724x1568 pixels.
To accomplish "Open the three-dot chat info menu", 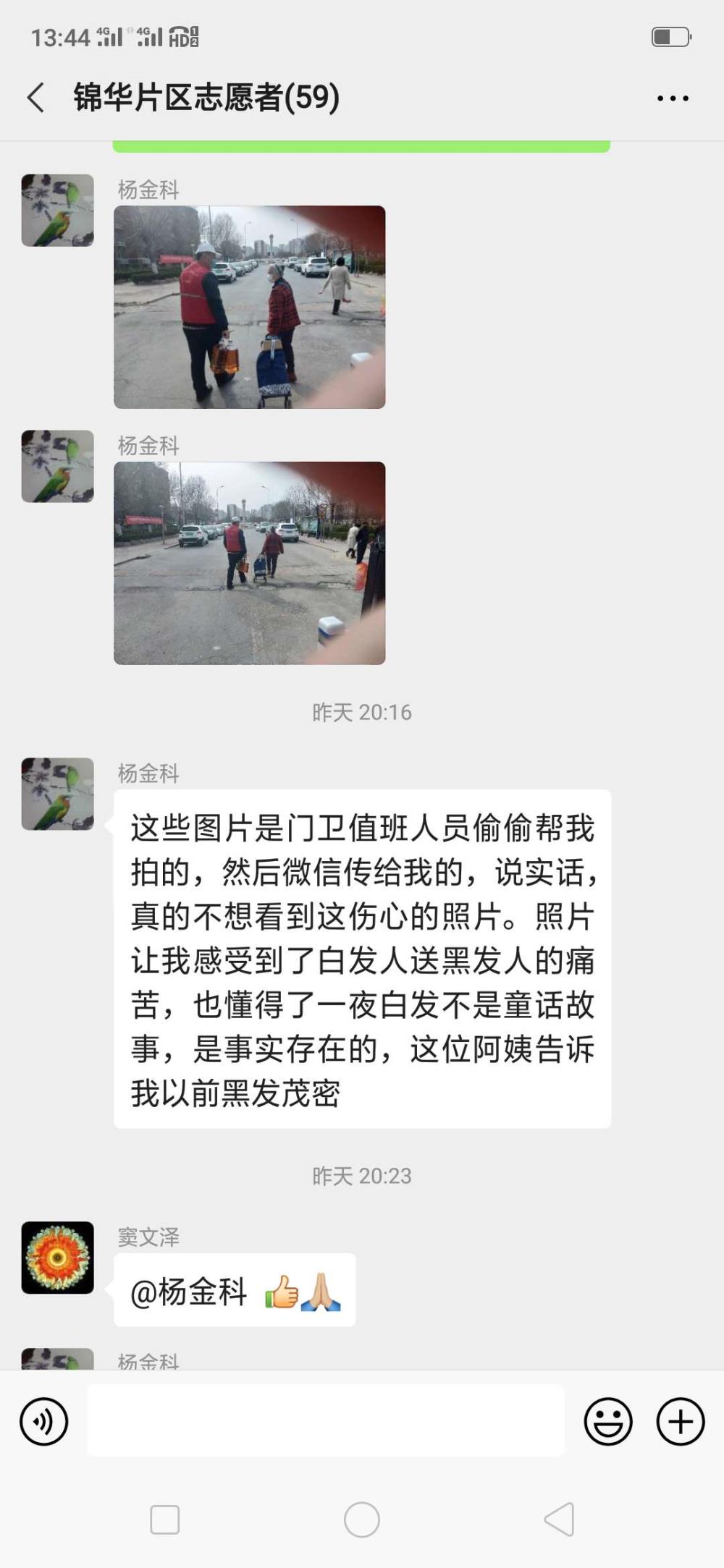I will tap(673, 98).
